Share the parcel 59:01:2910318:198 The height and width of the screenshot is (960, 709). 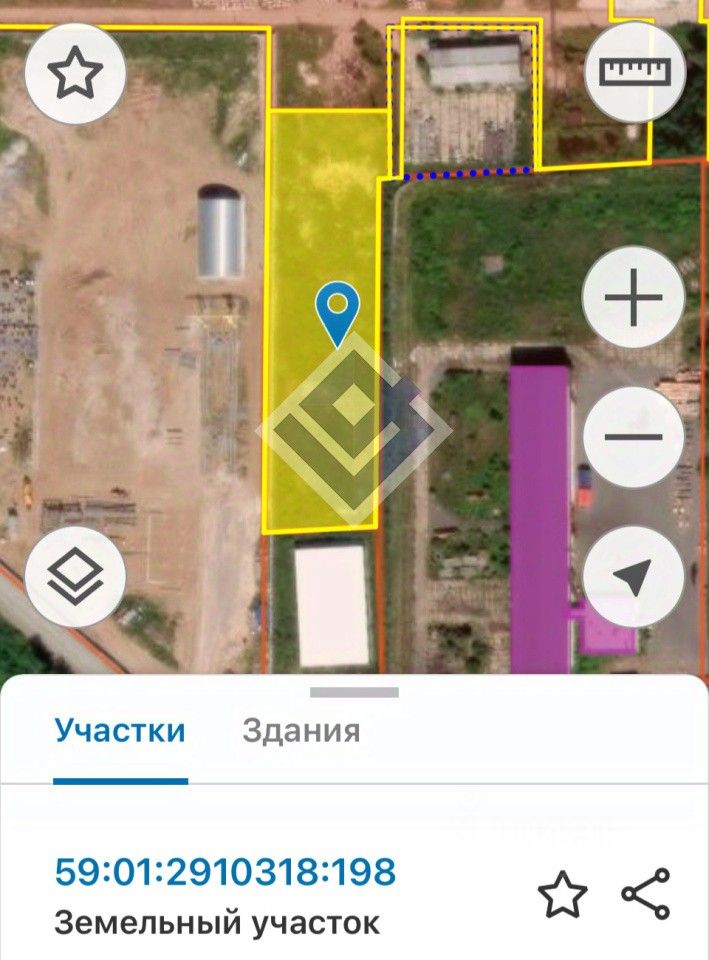(645, 893)
